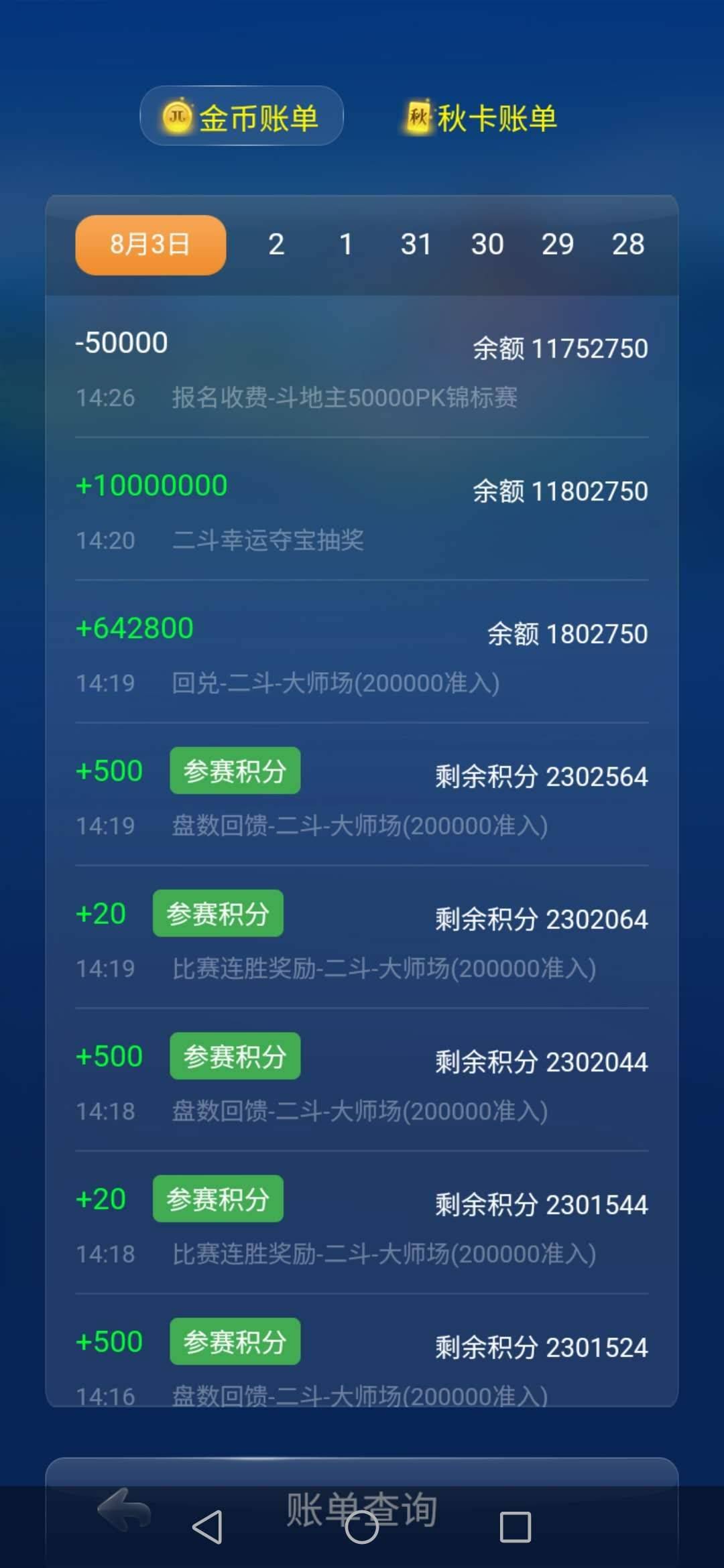Click the -50000 tournament entry fee record
The image size is (724, 1568).
pos(362,369)
